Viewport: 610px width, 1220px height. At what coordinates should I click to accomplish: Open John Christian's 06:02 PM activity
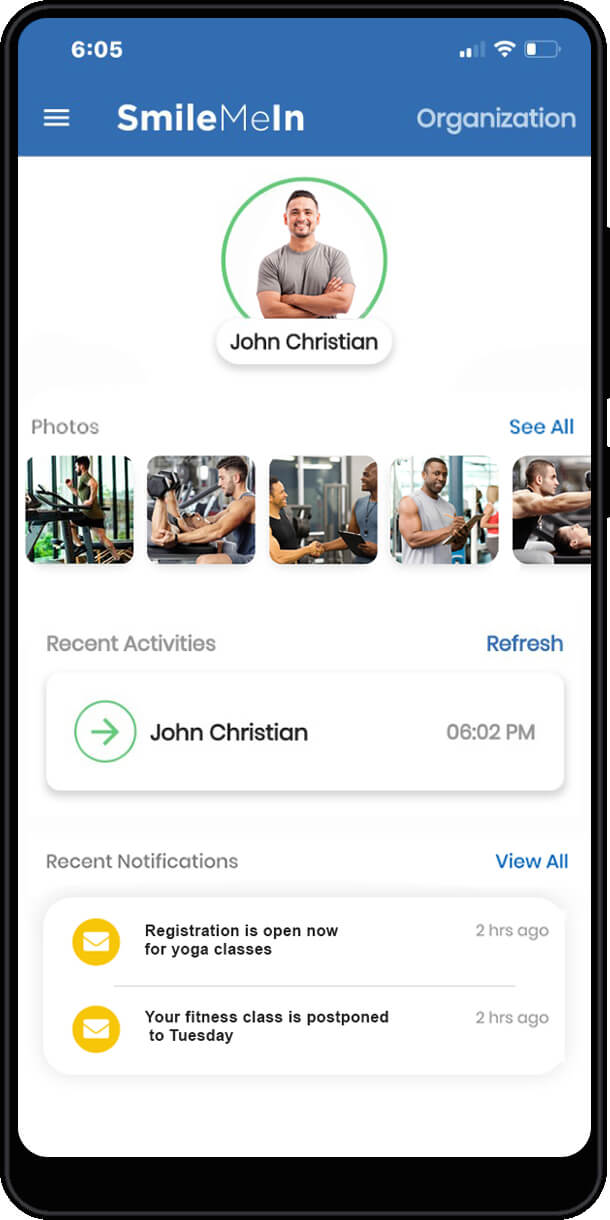304,732
